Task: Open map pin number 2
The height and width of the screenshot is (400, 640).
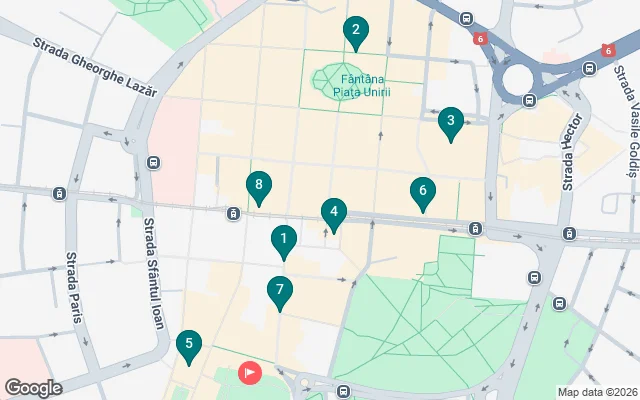Action: coord(354,31)
